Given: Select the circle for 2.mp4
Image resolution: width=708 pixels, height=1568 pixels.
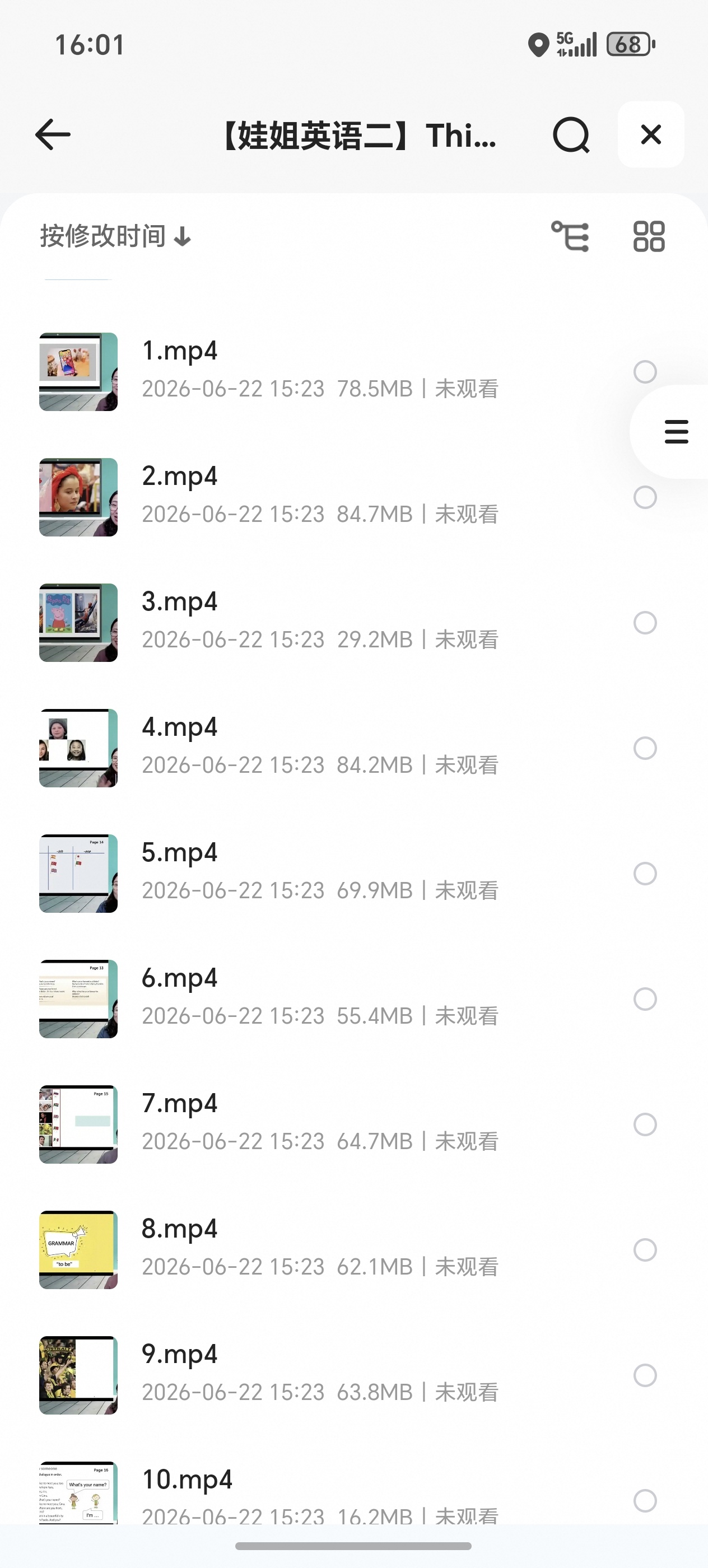Looking at the screenshot, I should pos(645,497).
